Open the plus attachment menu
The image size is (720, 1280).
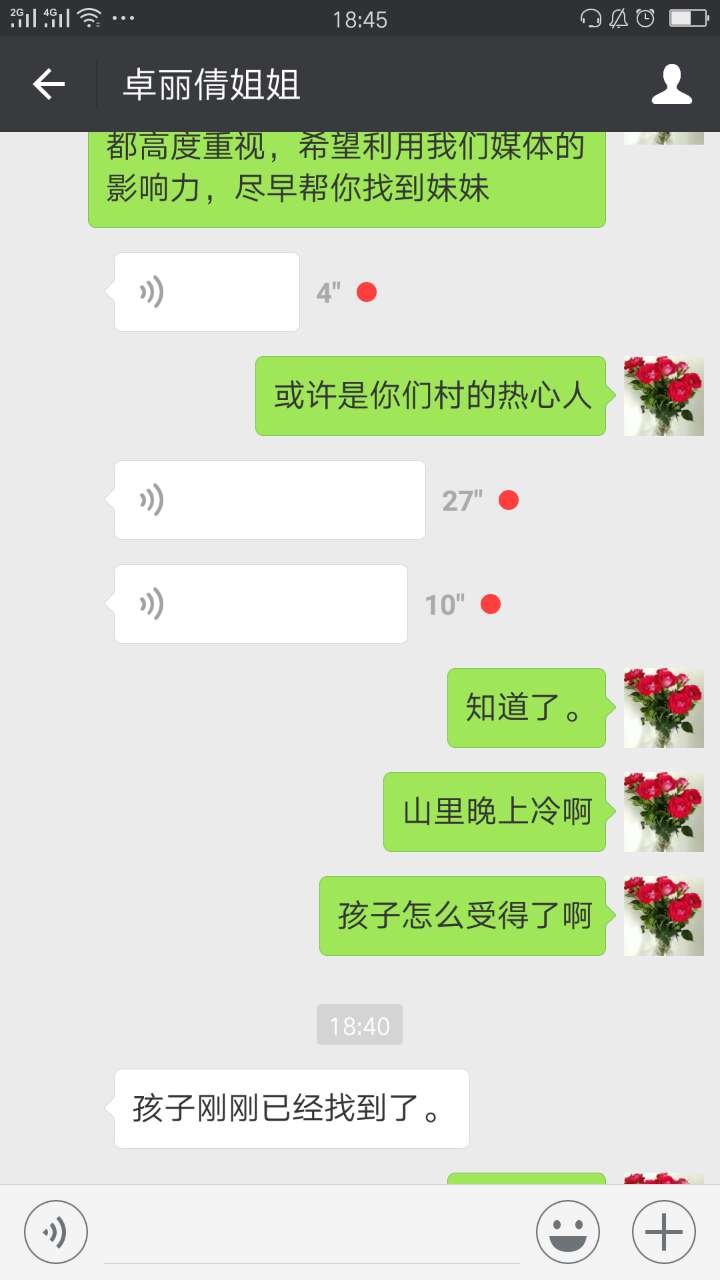pos(664,1231)
